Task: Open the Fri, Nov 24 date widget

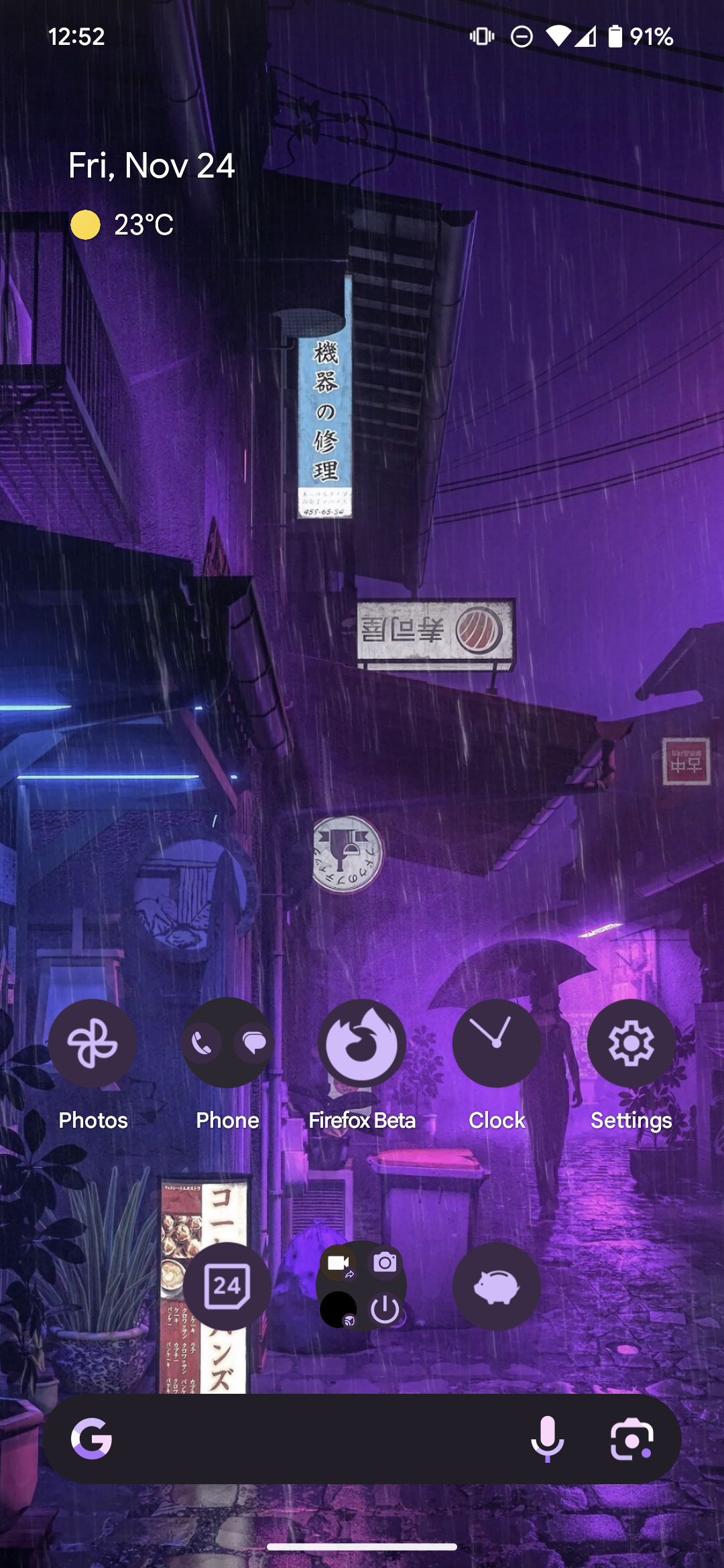Action: [152, 166]
